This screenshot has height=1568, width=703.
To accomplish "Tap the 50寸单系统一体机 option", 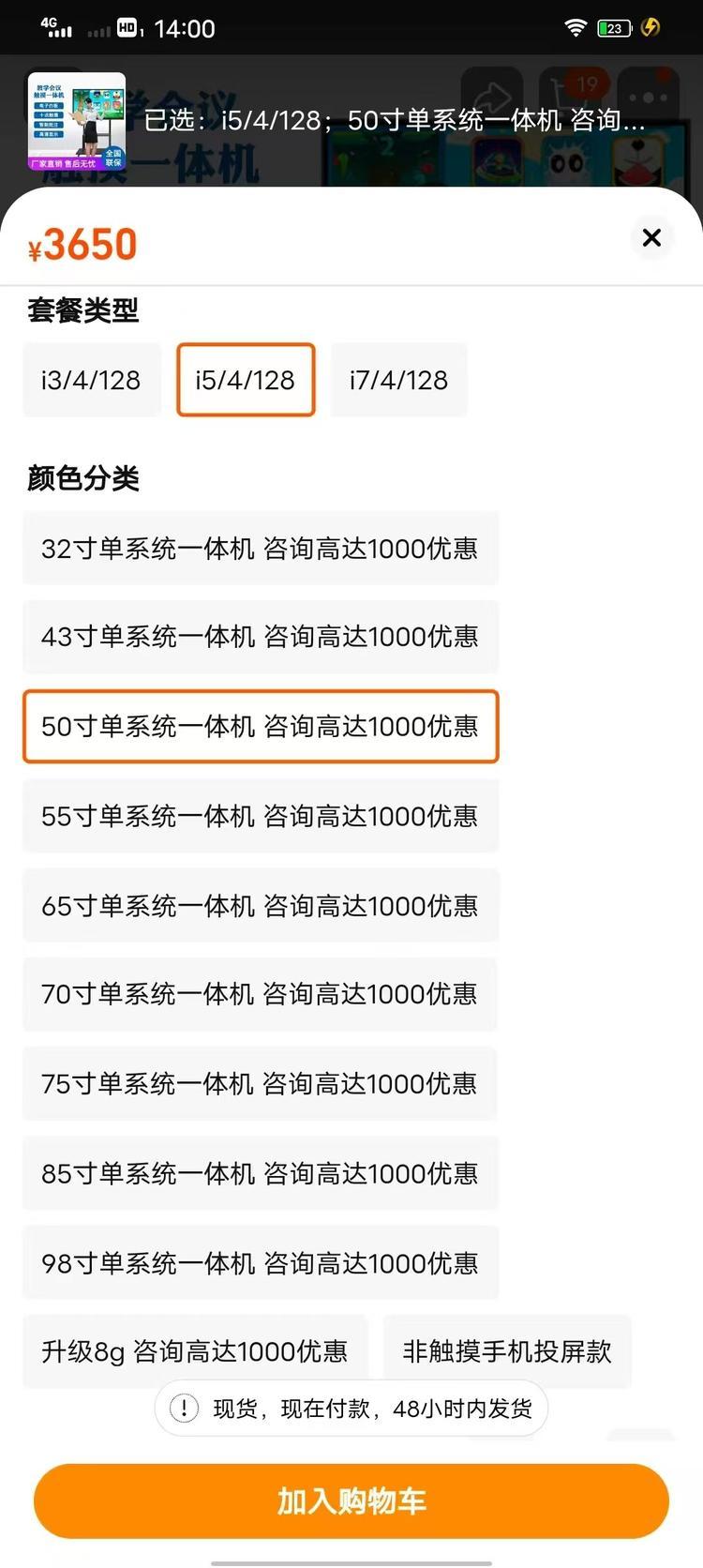I will pyautogui.click(x=260, y=727).
